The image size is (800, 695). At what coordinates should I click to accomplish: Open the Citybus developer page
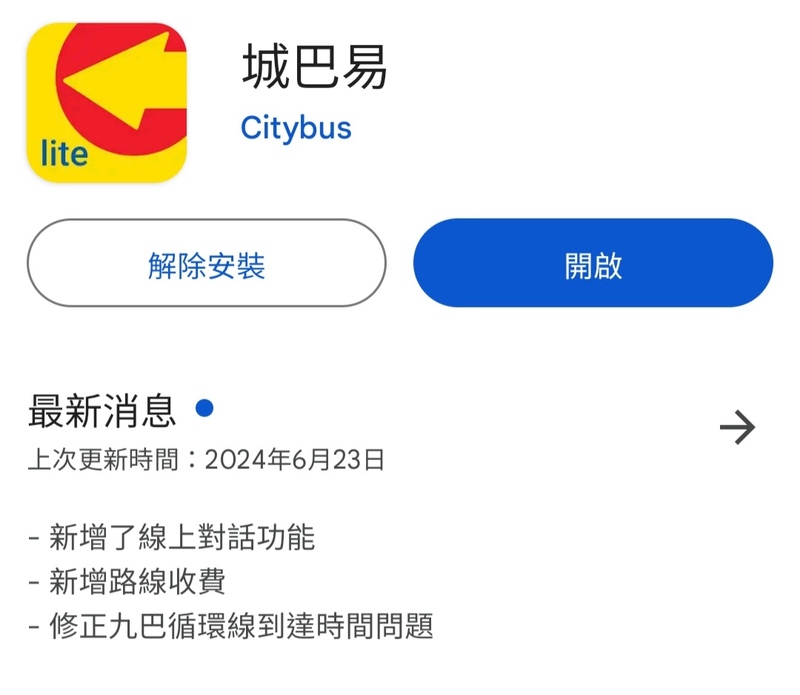296,128
